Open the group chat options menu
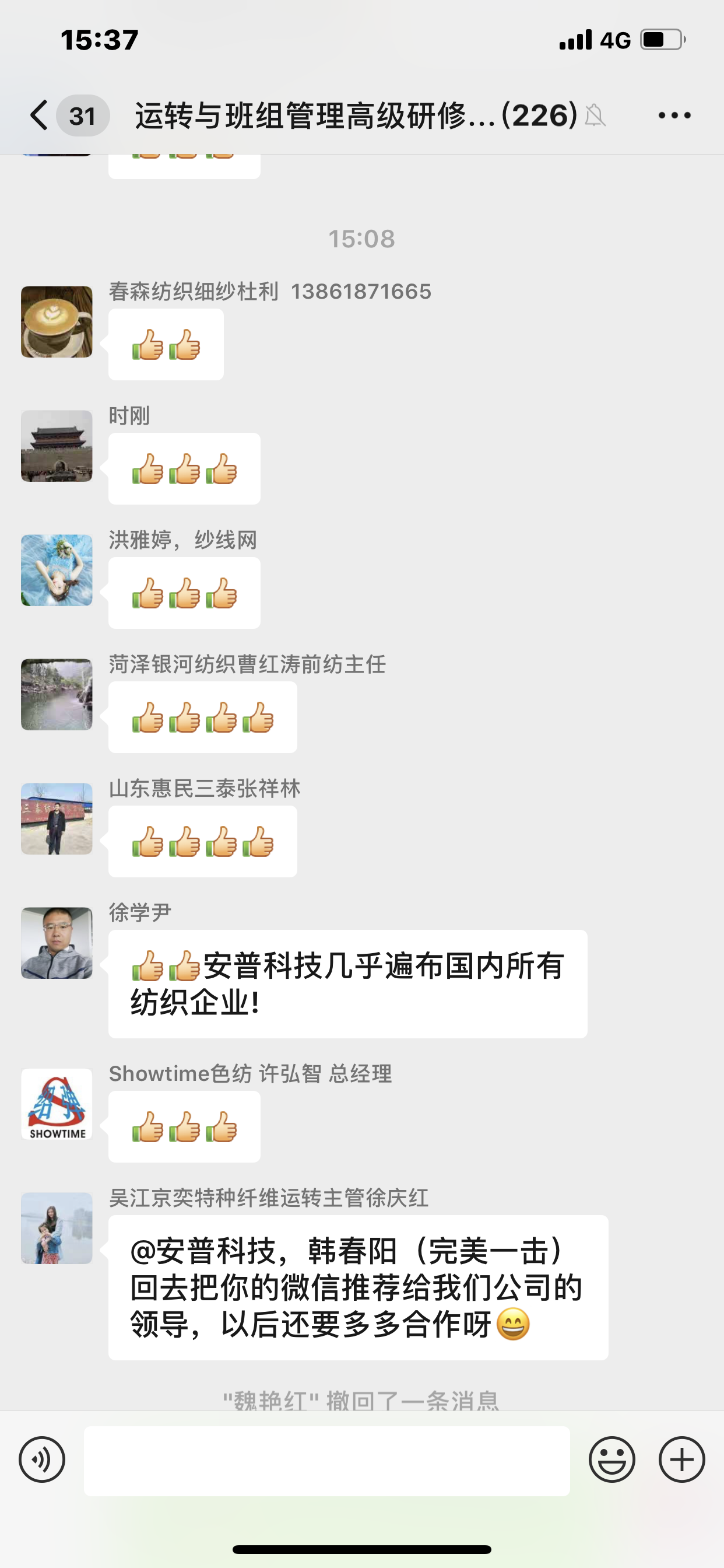Image resolution: width=724 pixels, height=1568 pixels. click(x=674, y=115)
